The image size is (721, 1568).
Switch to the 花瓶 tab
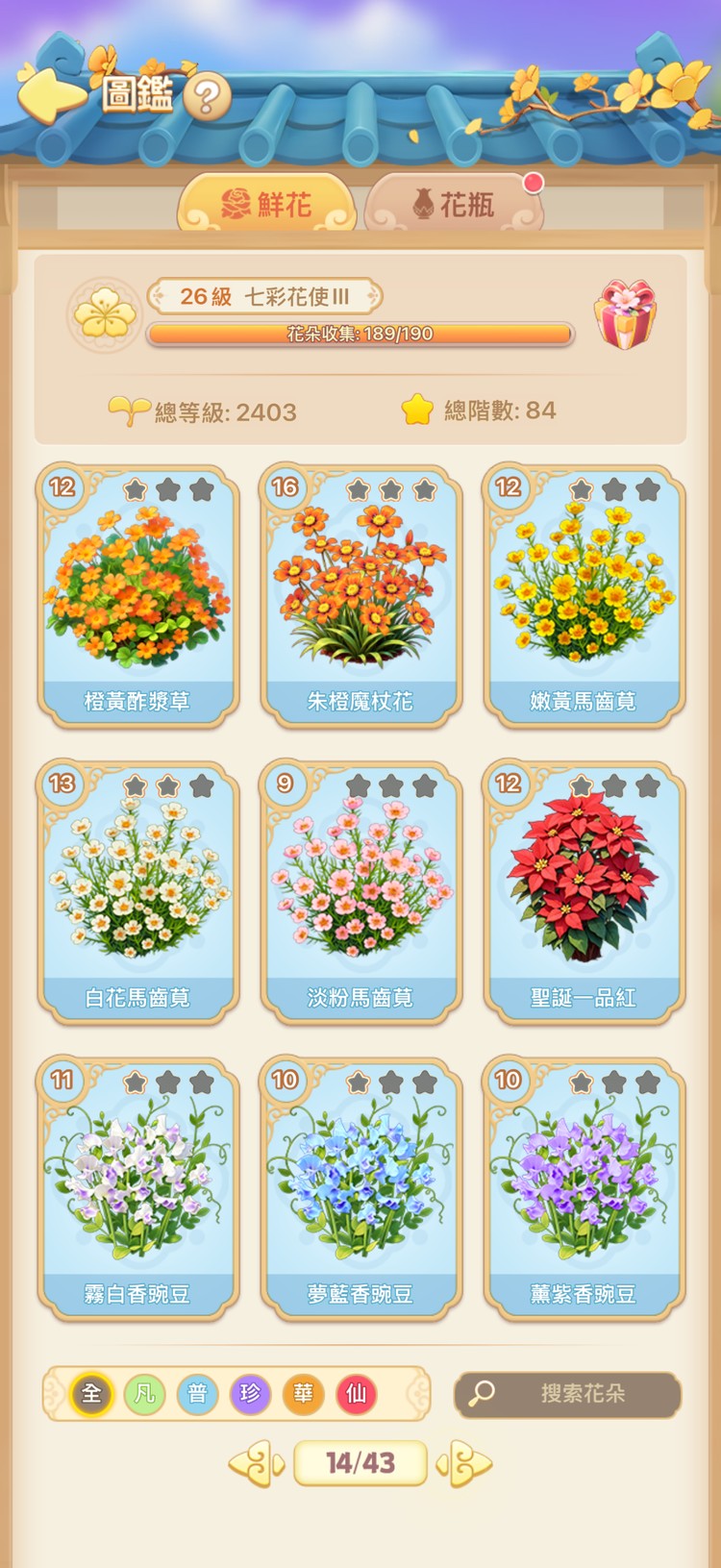tap(454, 204)
